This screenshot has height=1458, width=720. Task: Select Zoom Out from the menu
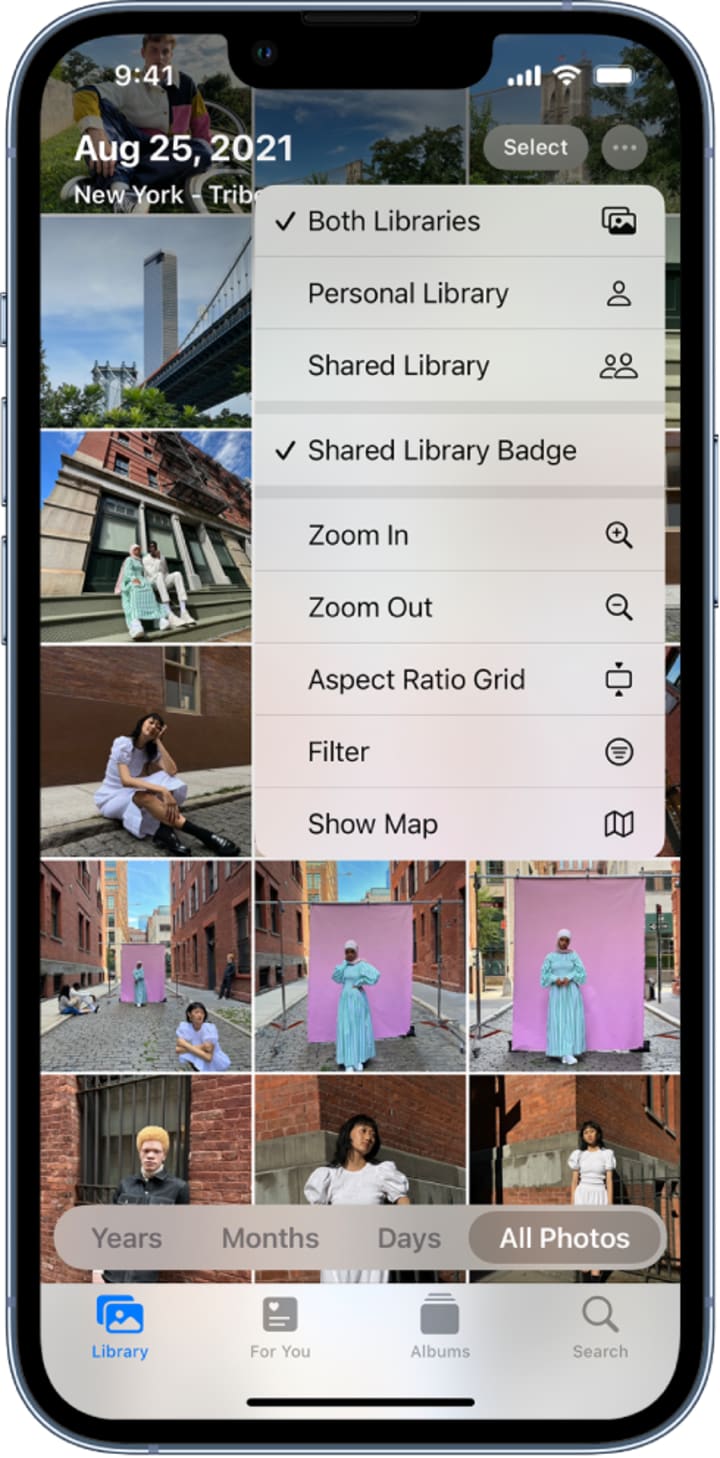click(x=459, y=607)
